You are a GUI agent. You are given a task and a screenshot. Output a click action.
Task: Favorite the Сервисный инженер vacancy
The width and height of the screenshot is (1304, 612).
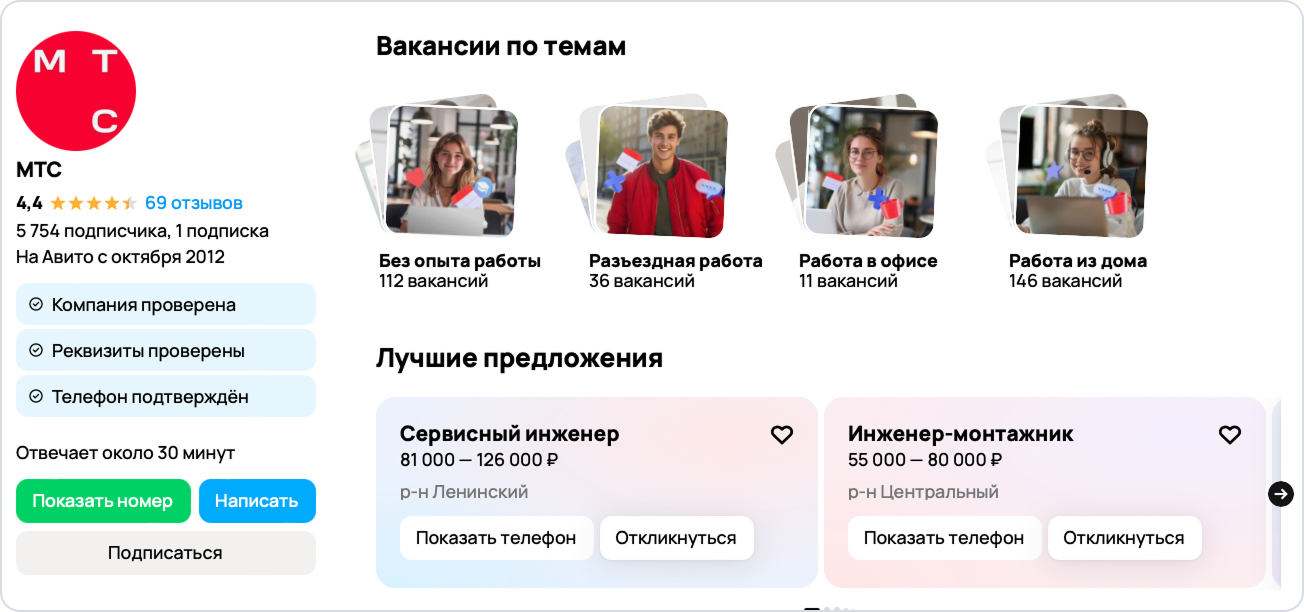coord(782,435)
